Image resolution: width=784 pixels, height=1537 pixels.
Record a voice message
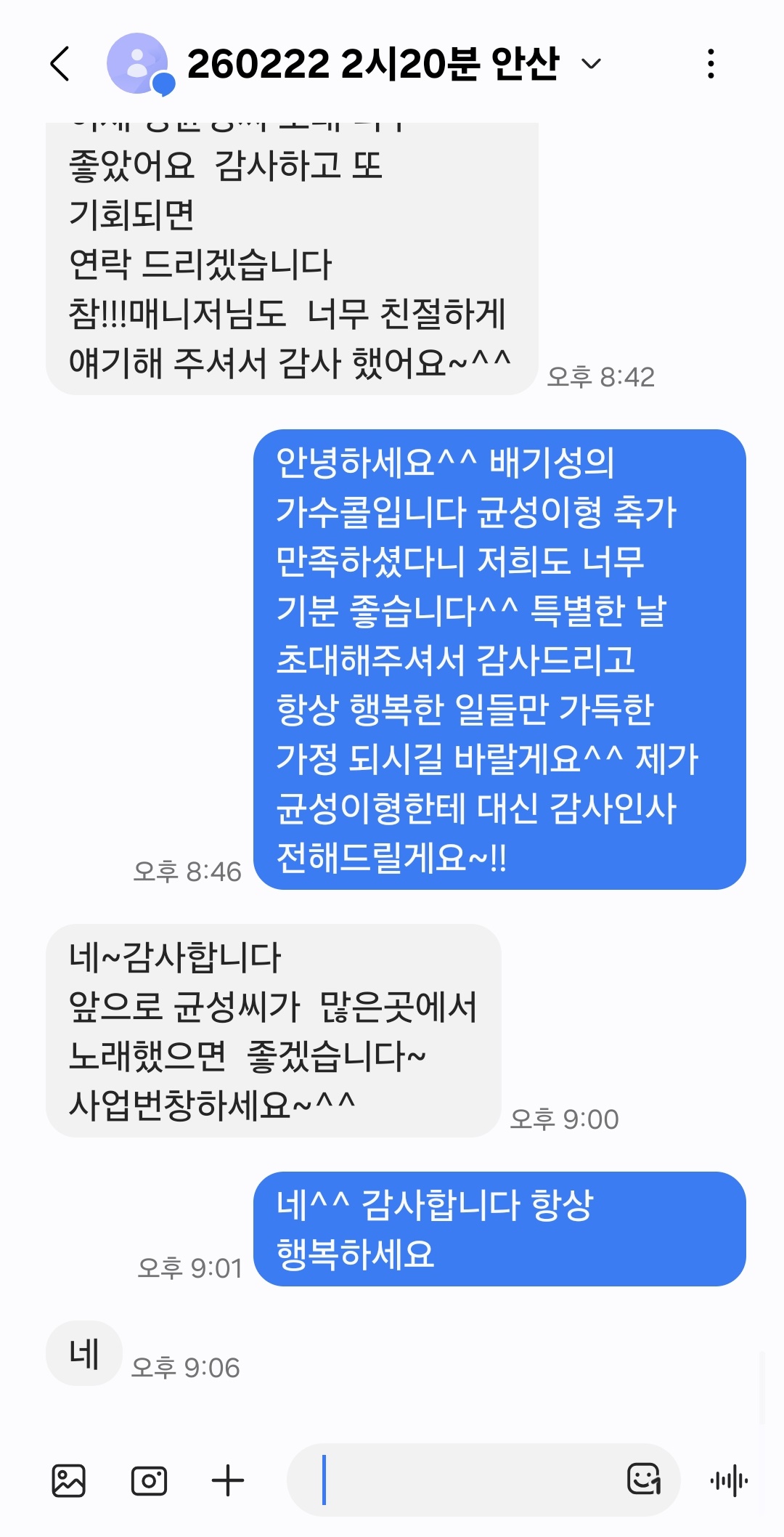[729, 1480]
